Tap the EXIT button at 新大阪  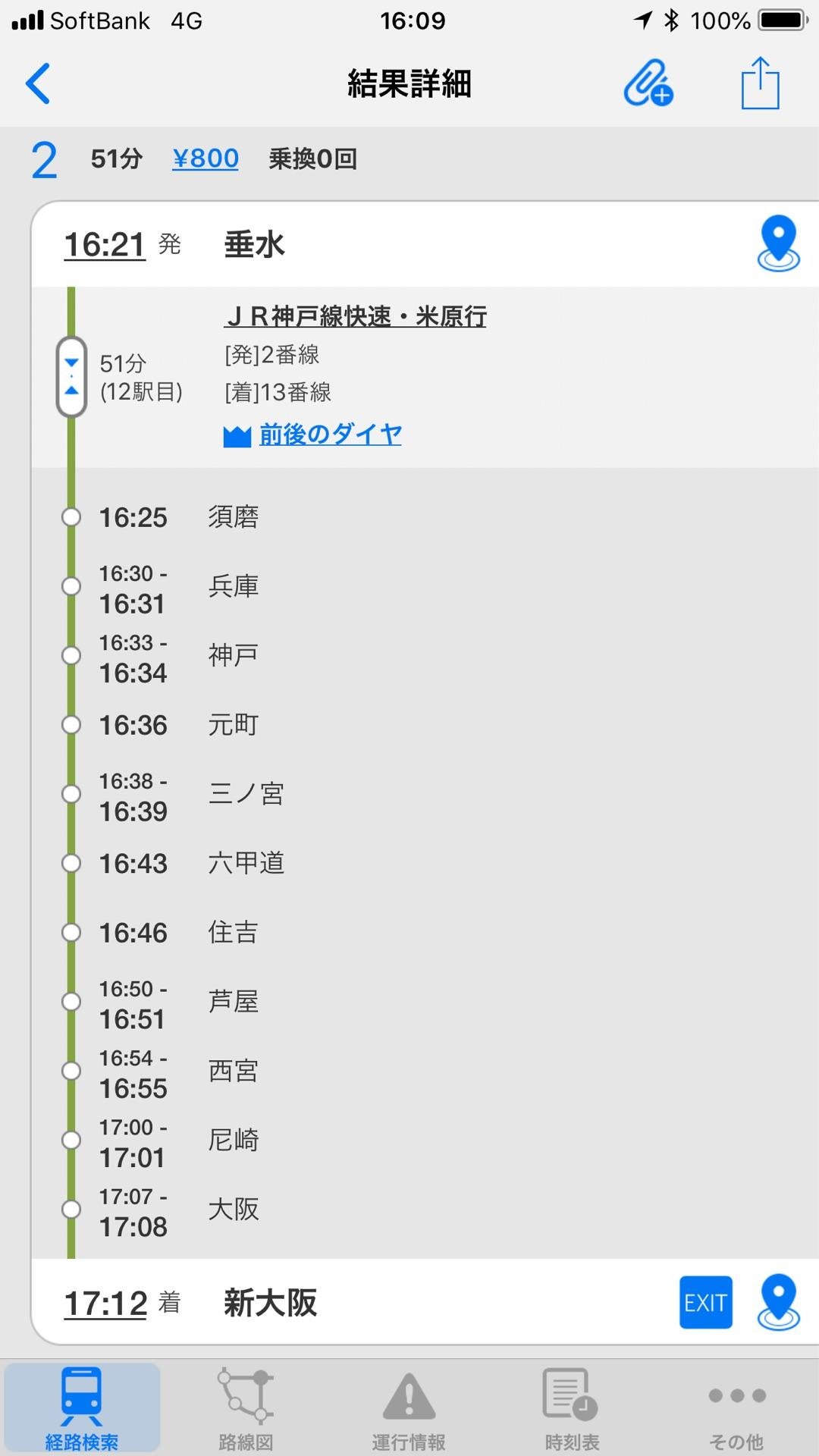tap(705, 1301)
